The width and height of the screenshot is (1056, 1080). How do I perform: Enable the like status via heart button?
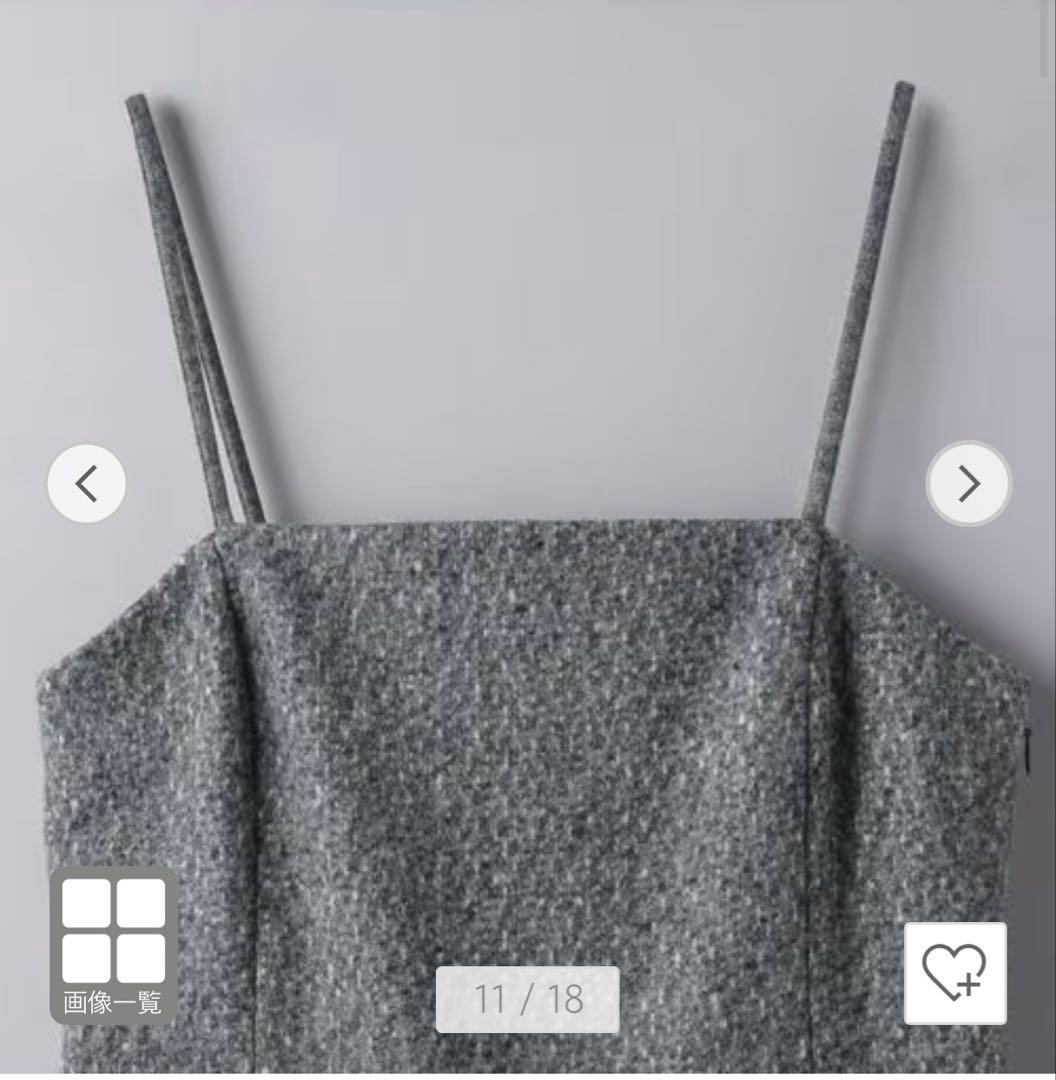955,973
